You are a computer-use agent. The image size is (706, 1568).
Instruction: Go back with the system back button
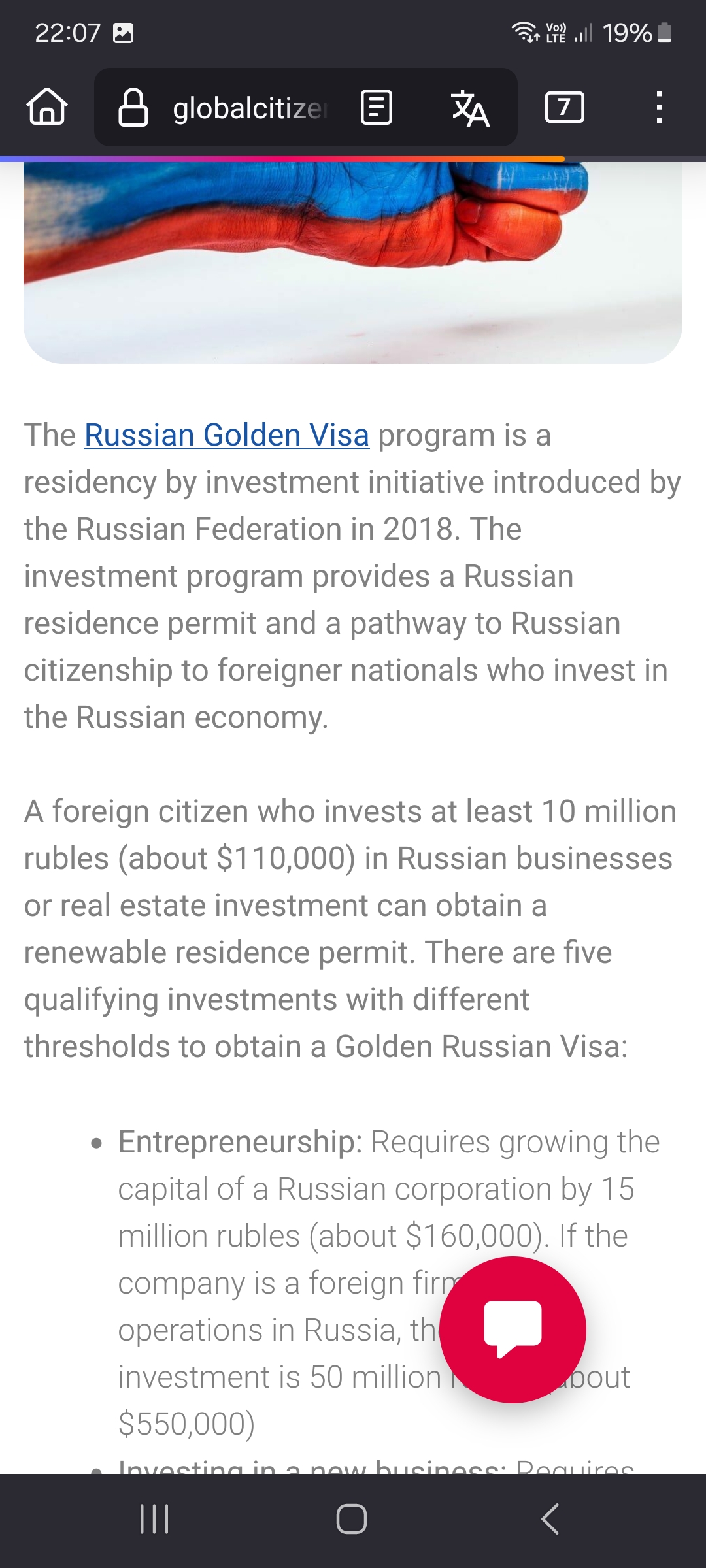coord(550,1519)
